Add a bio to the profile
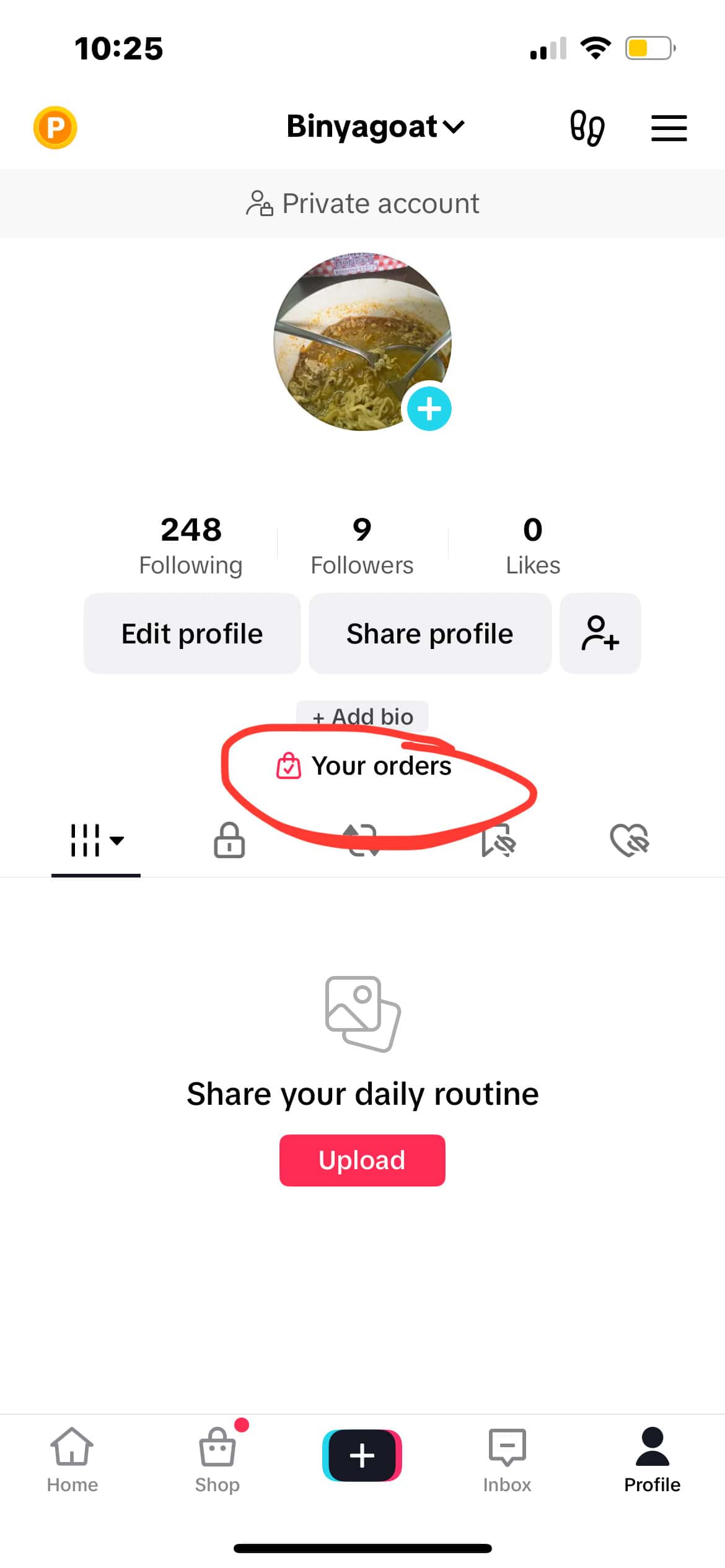 362,716
